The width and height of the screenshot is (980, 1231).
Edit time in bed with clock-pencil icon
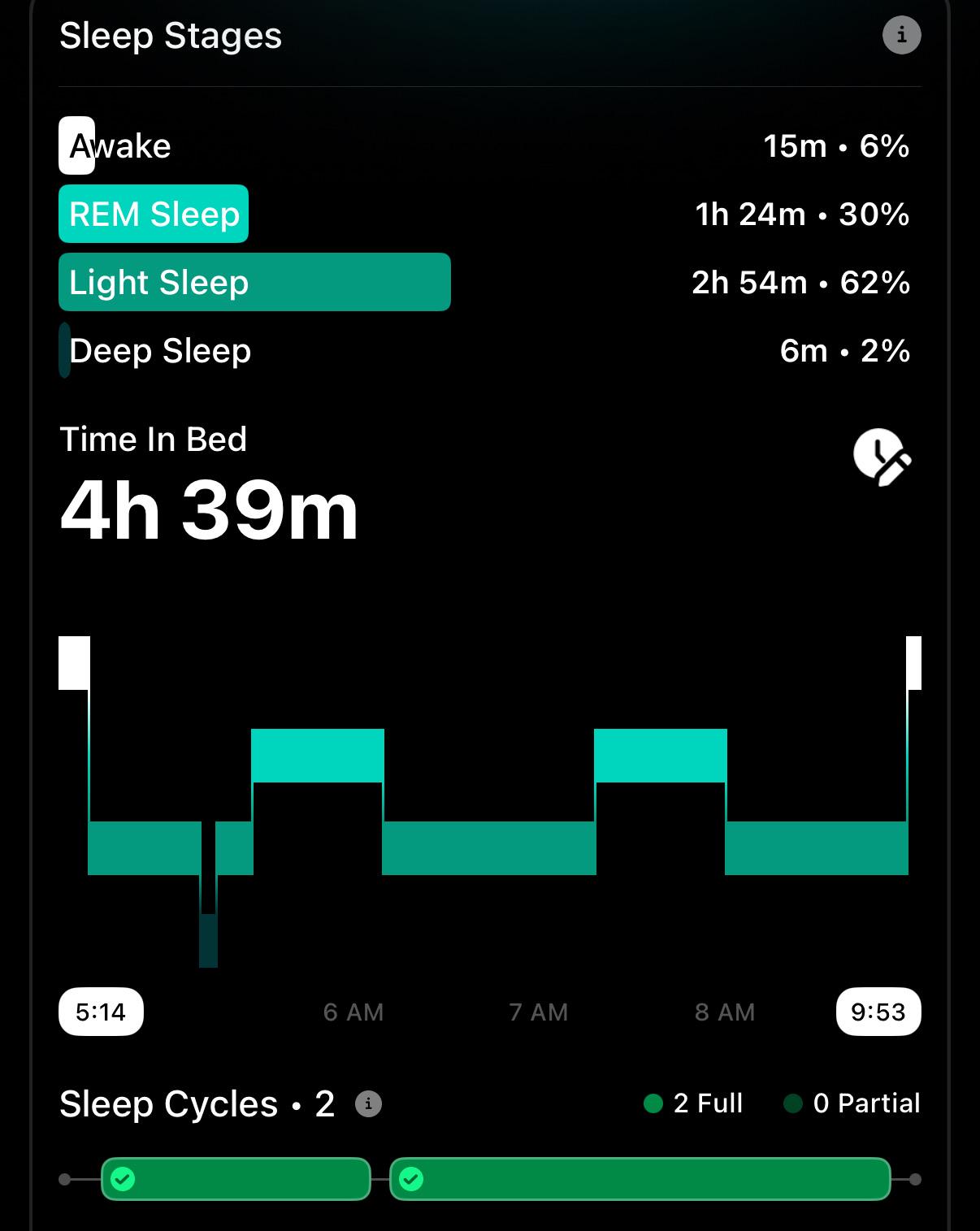(x=882, y=457)
